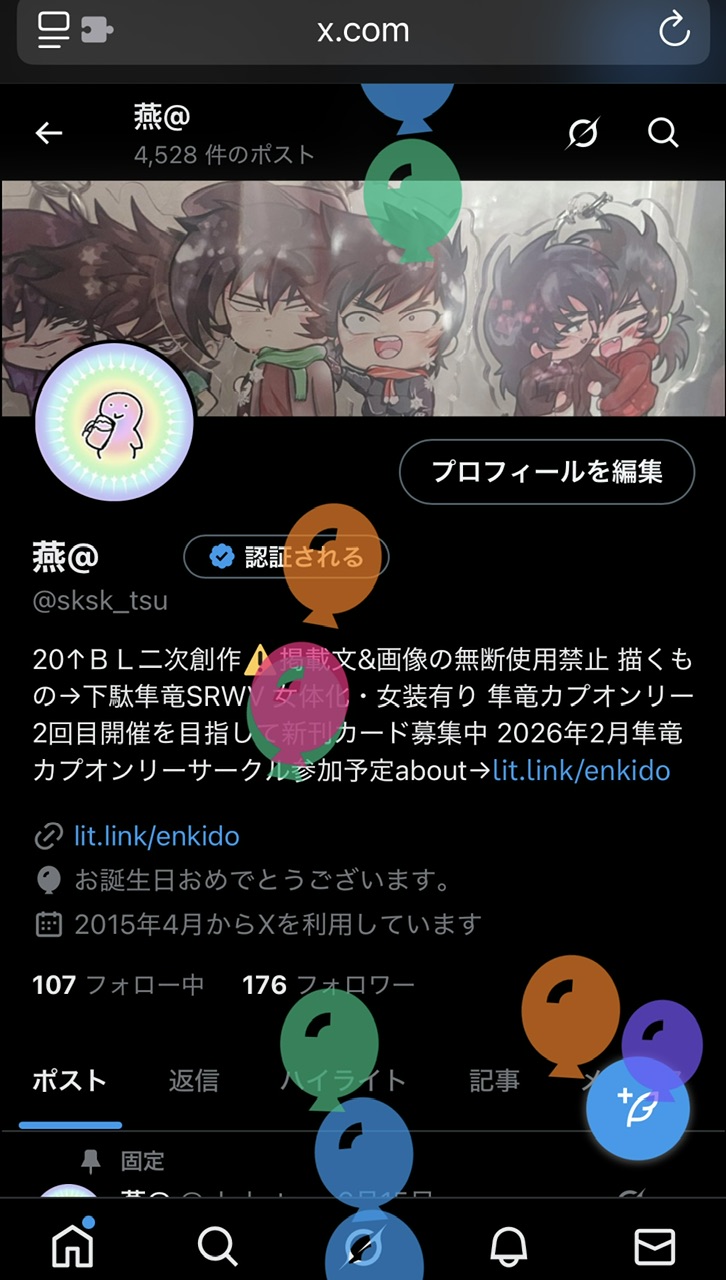
Task: Switch to the ハイライト tab
Action: tap(343, 1080)
